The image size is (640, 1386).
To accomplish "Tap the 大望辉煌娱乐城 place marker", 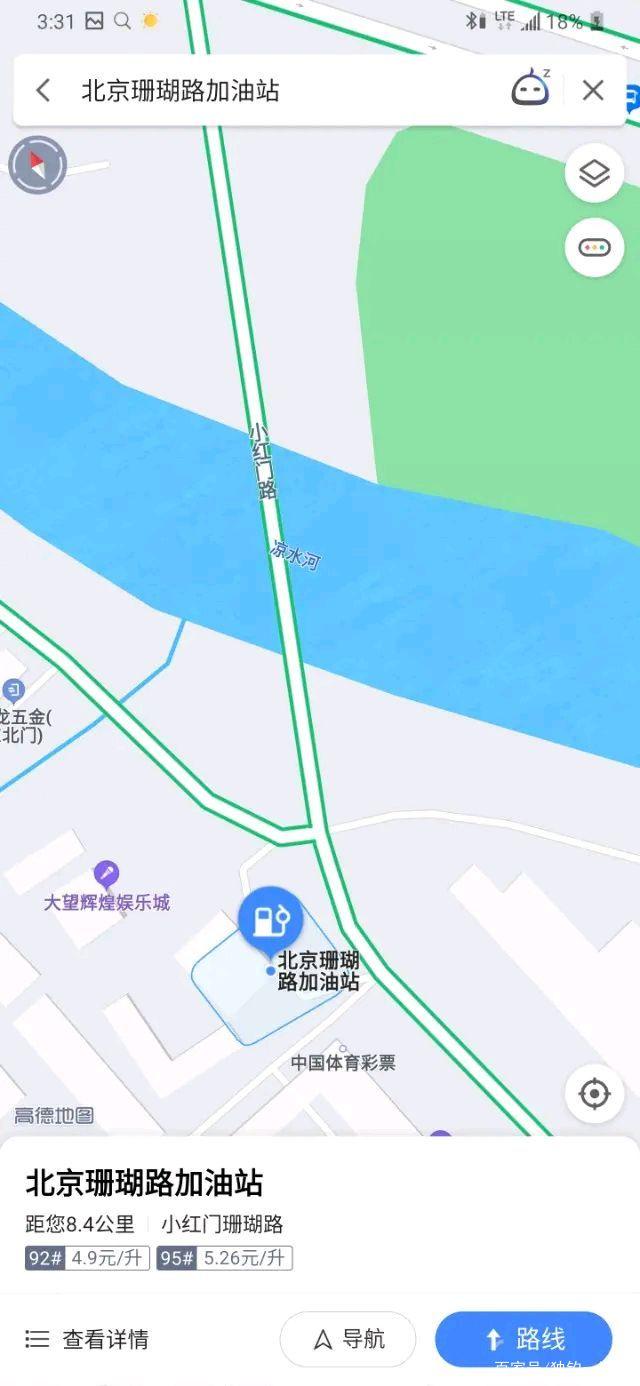I will tap(106, 876).
